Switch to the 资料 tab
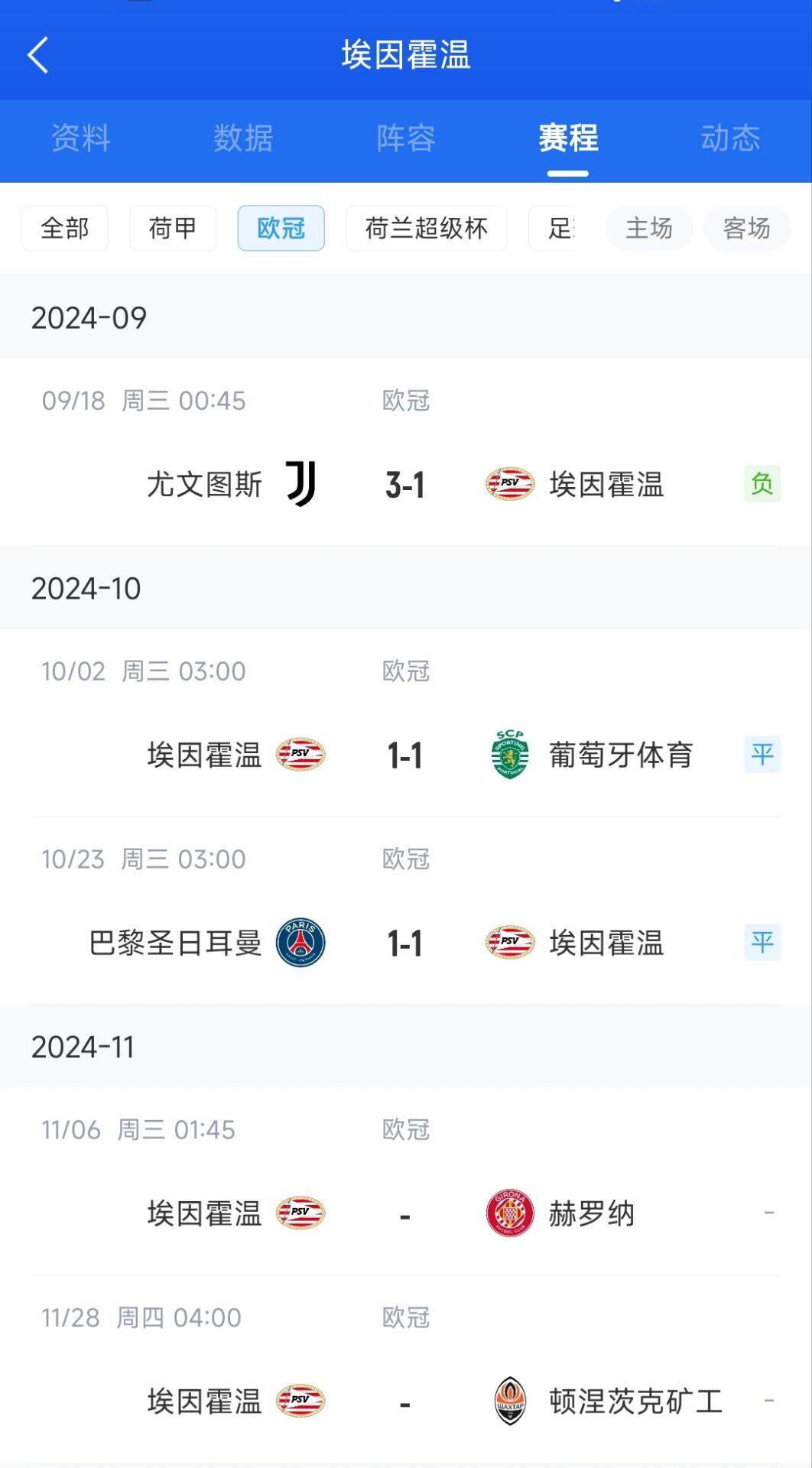This screenshot has width=812, height=1468. click(x=81, y=138)
